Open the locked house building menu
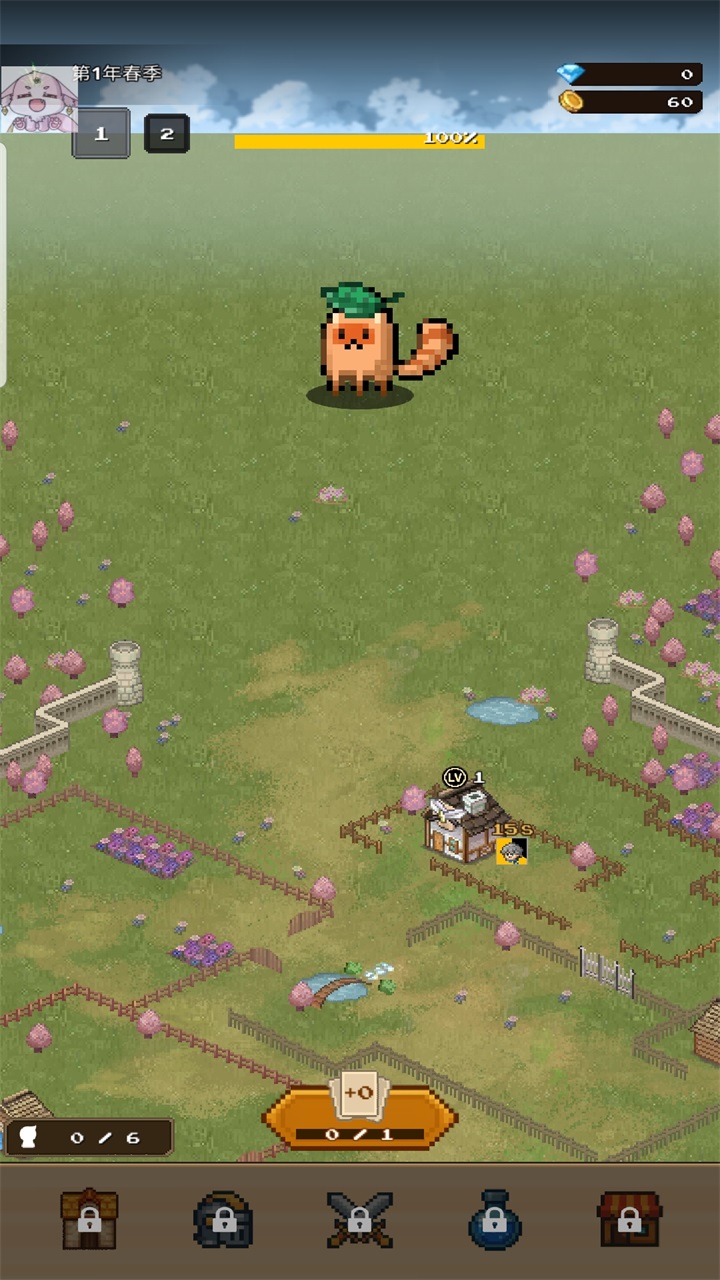Screen dimensions: 720x1280 90,1220
